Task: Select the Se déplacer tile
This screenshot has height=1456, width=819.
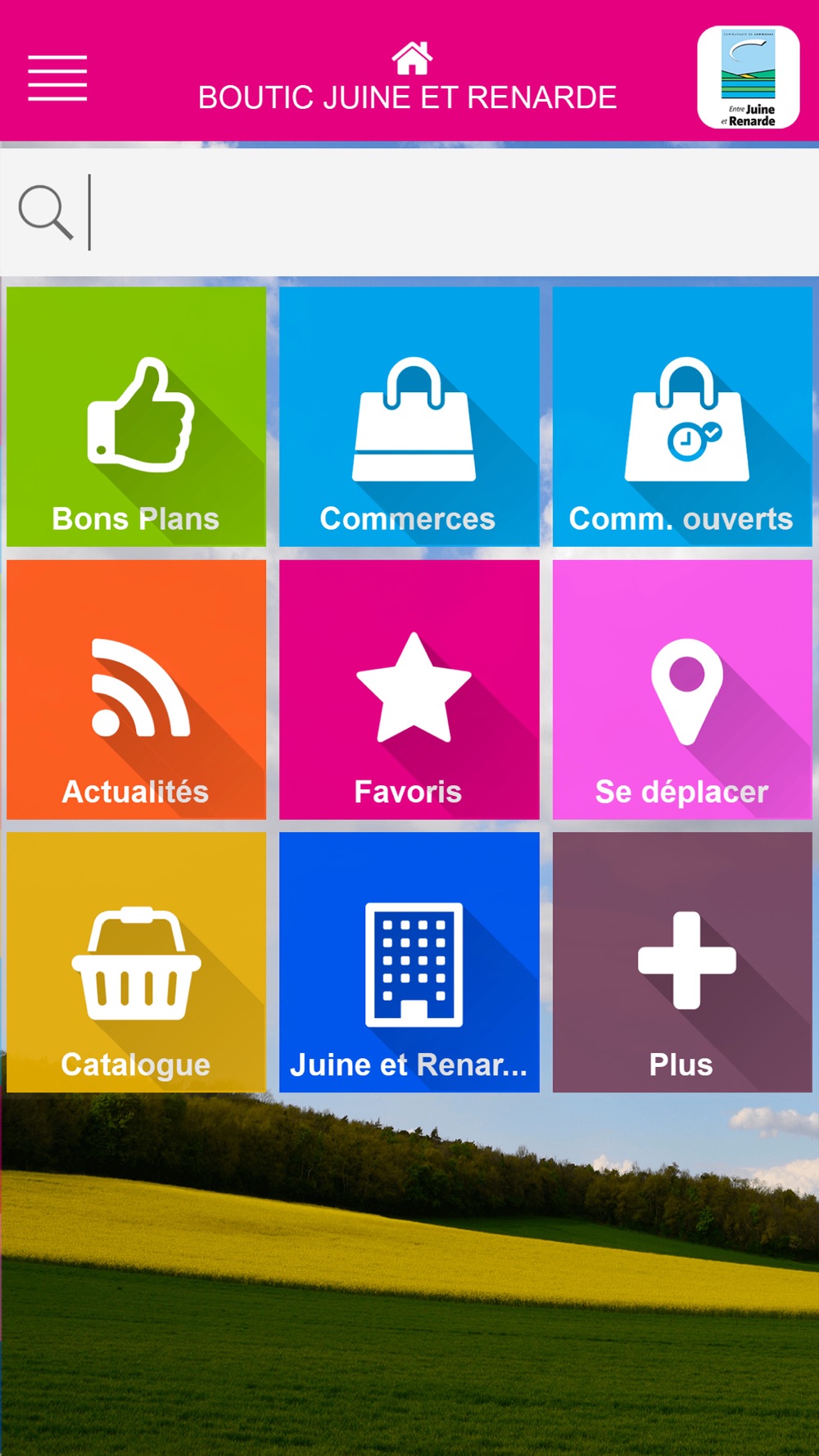Action: click(x=682, y=690)
